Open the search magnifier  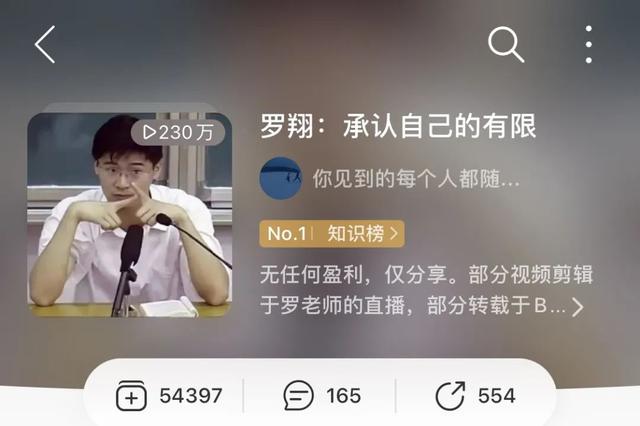[x=506, y=44]
